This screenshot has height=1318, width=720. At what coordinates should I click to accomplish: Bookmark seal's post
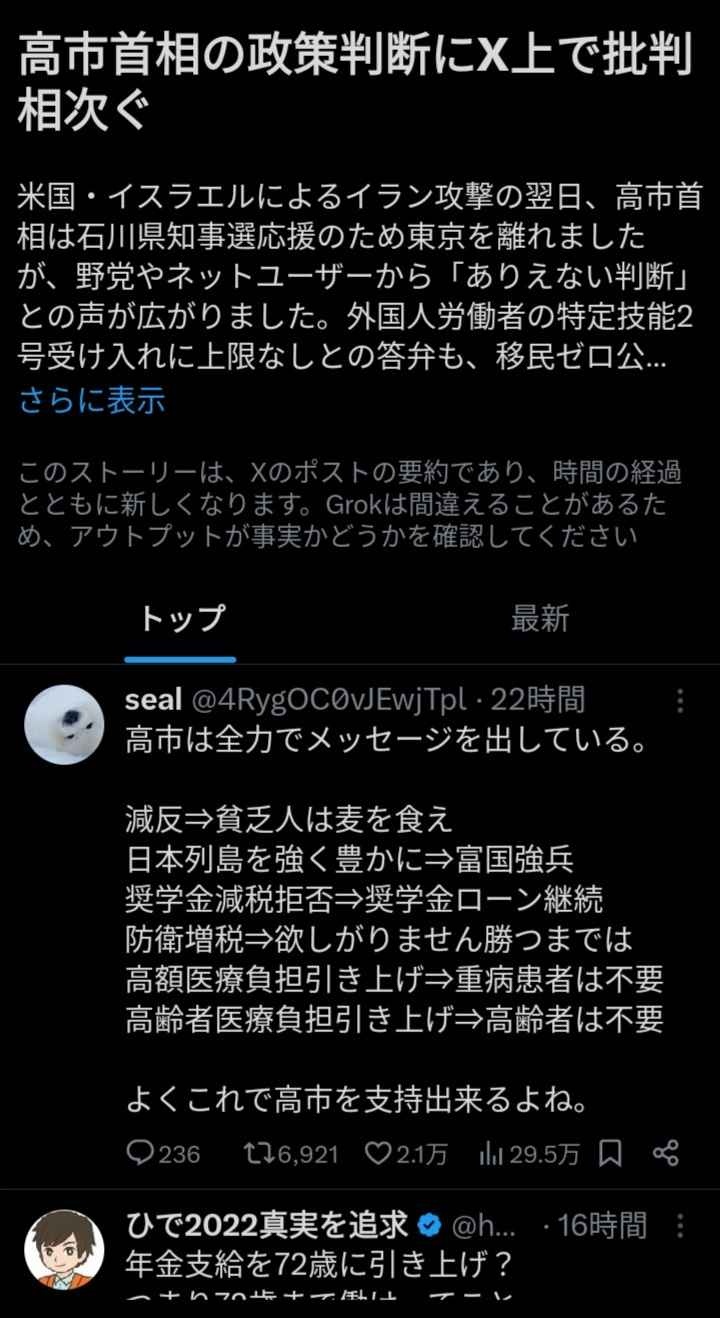coord(612,1154)
